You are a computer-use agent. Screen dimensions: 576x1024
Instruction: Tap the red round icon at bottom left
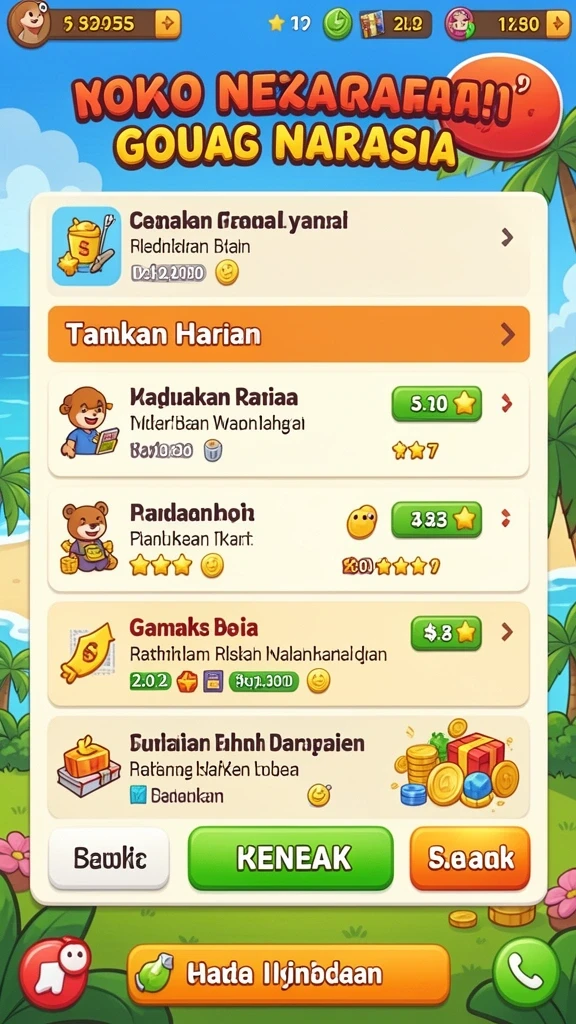55,972
